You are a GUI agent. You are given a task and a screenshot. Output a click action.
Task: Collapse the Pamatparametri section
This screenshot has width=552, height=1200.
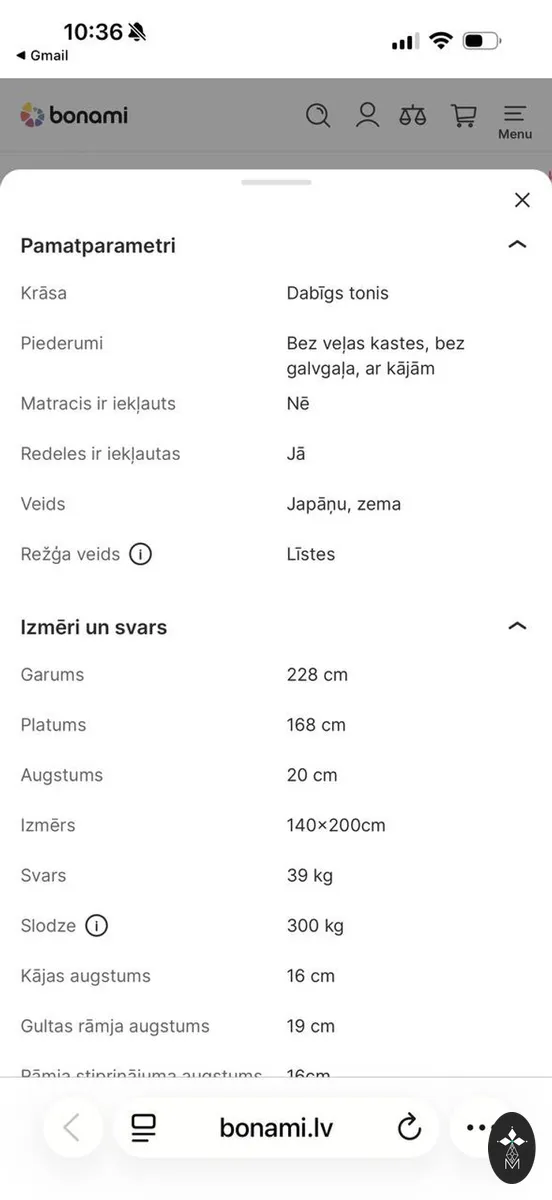pyautogui.click(x=517, y=244)
